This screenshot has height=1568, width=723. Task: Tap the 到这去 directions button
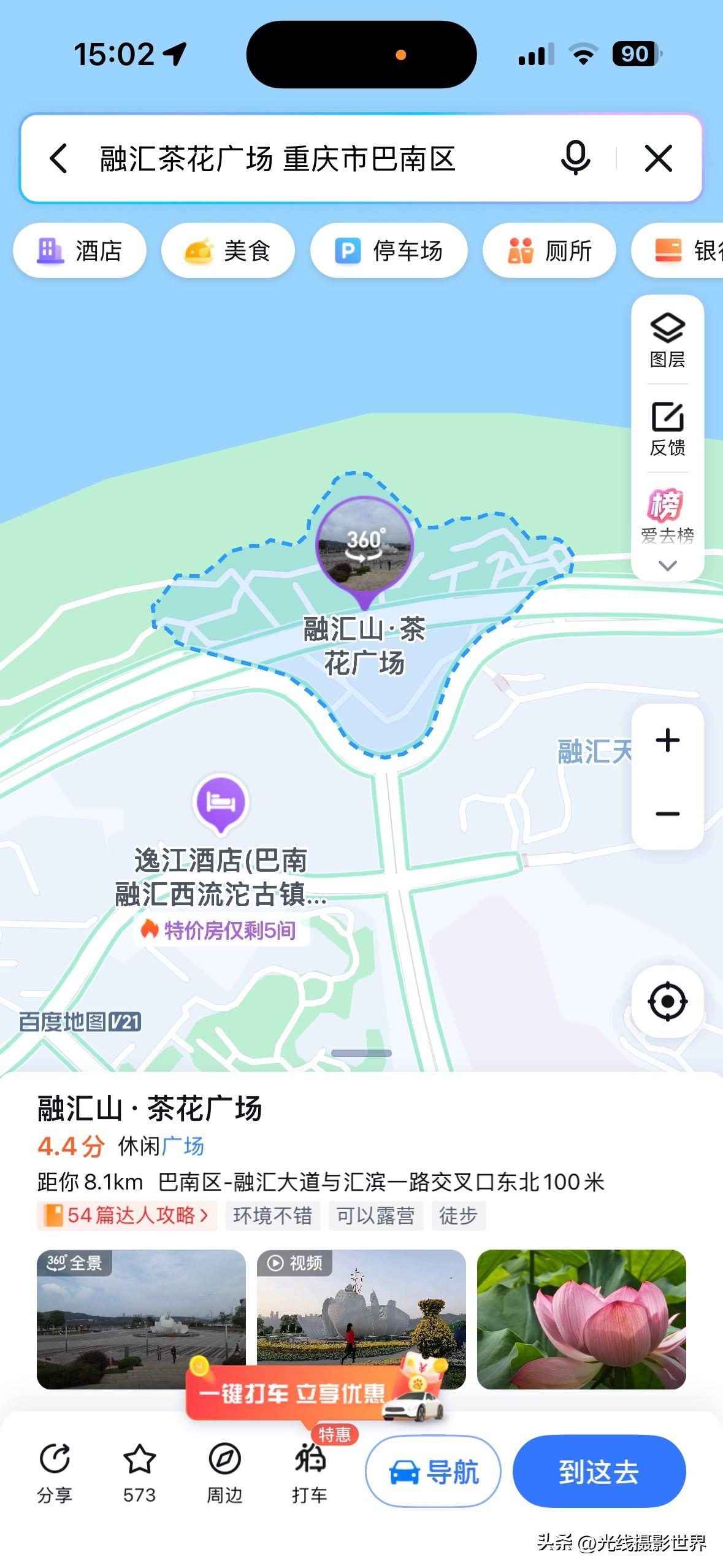point(599,1472)
